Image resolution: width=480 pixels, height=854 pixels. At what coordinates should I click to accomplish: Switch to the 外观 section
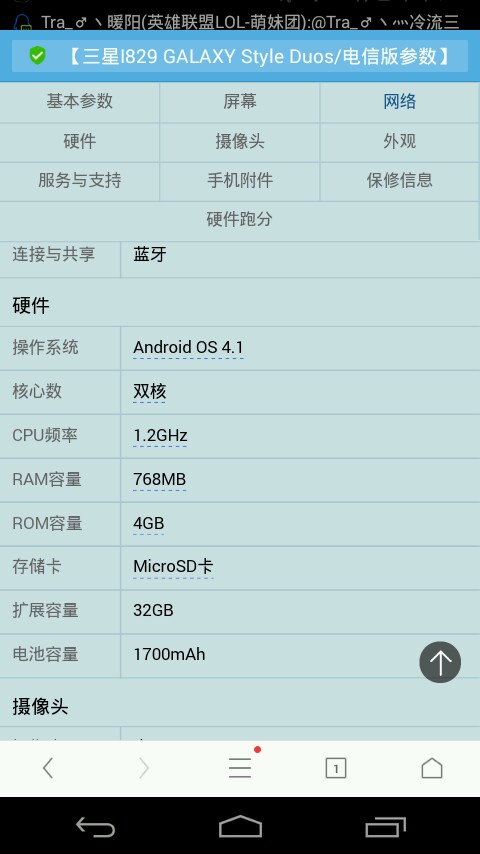click(400, 142)
